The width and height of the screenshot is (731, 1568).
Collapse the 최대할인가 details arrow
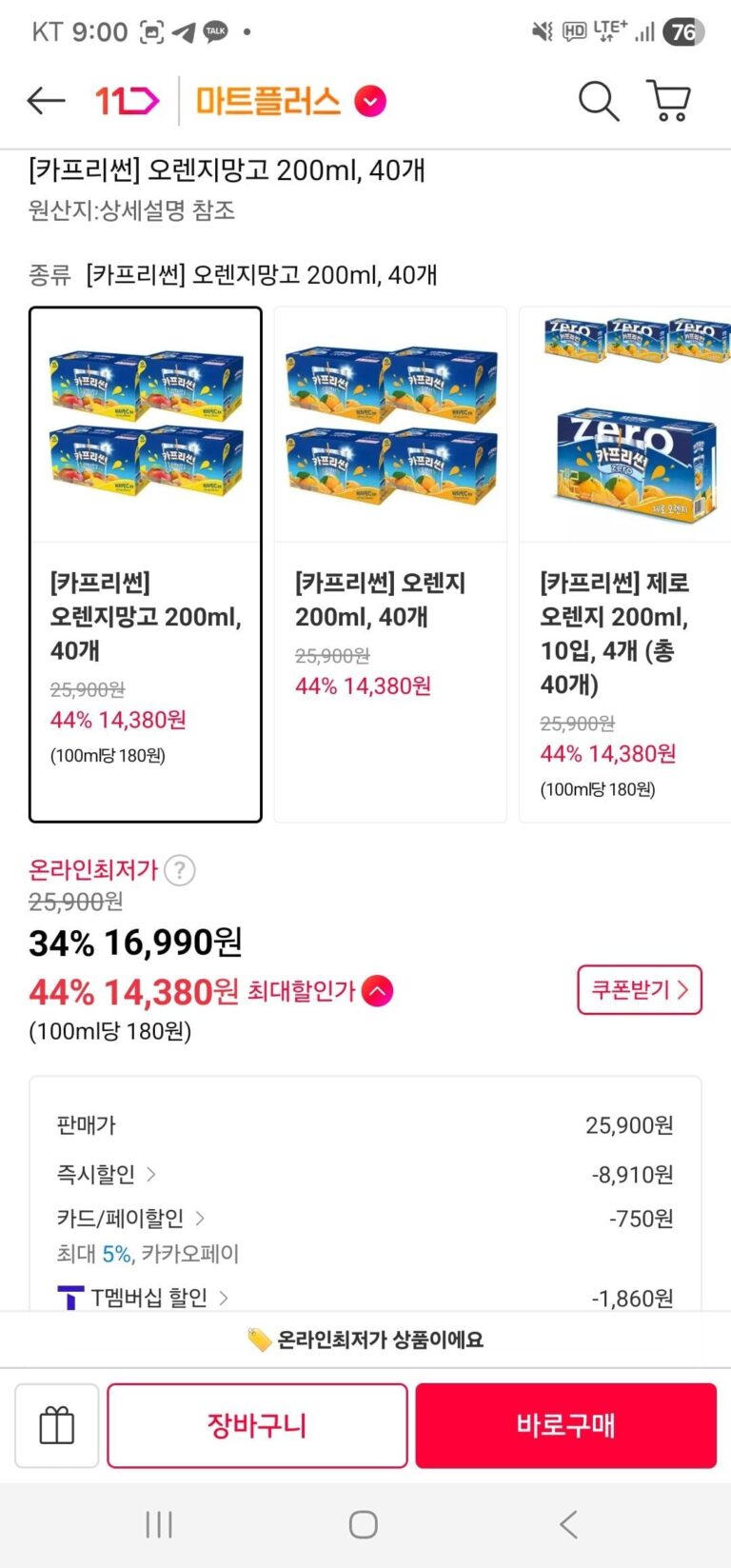tap(378, 991)
